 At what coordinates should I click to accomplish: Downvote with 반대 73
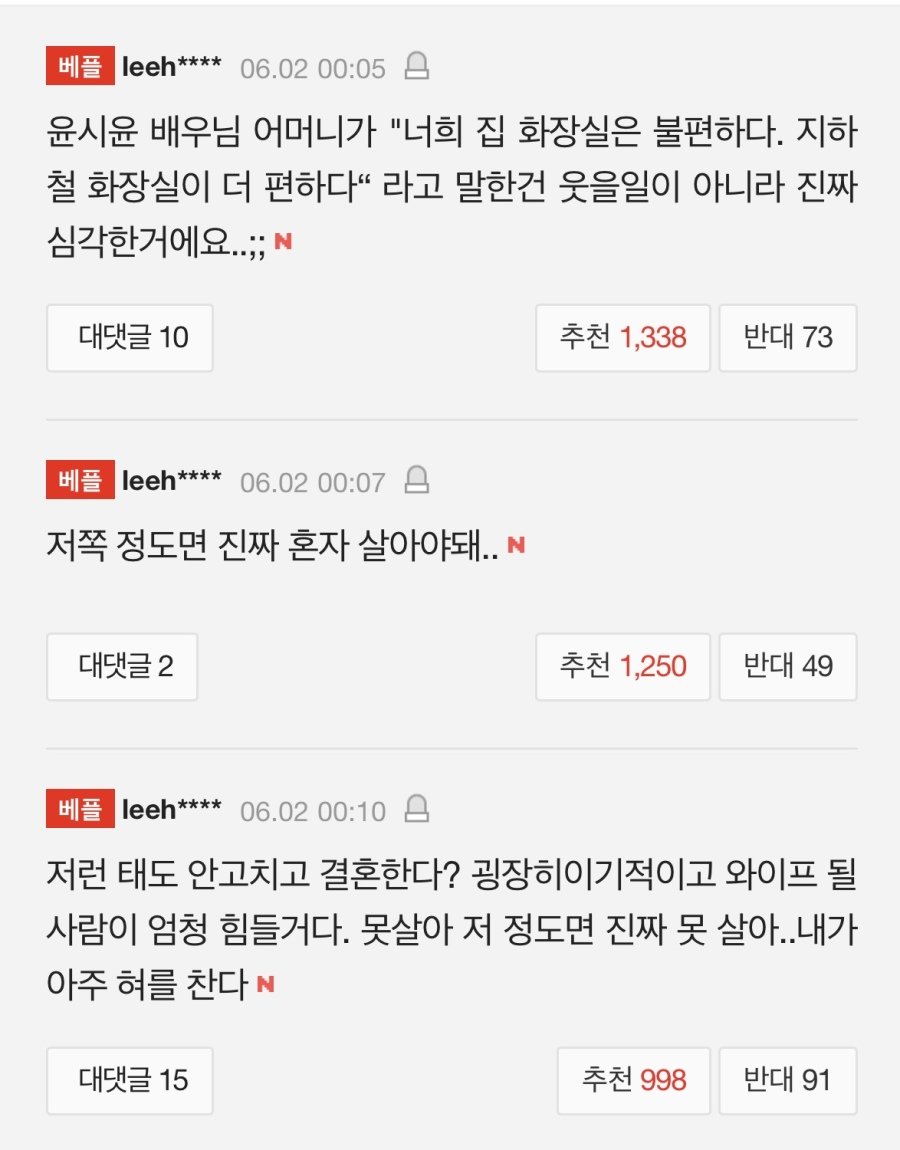(788, 338)
